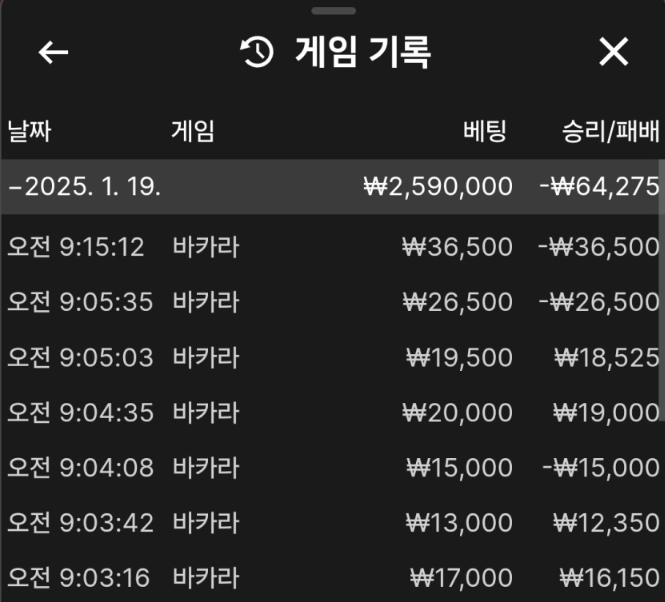Select the 오전 9:03:42 baccarat entry

pyautogui.click(x=330, y=522)
